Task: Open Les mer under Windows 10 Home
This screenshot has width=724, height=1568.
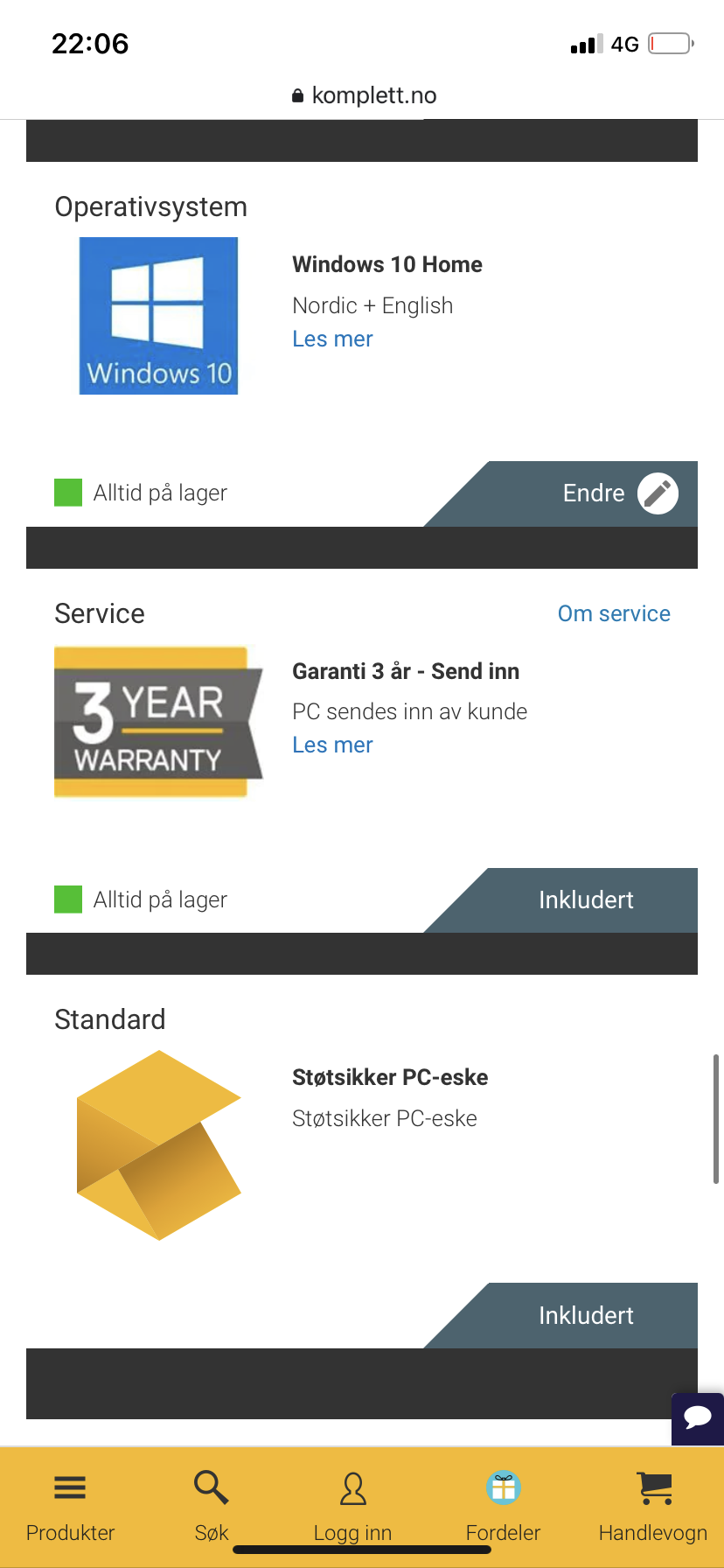Action: click(x=332, y=339)
